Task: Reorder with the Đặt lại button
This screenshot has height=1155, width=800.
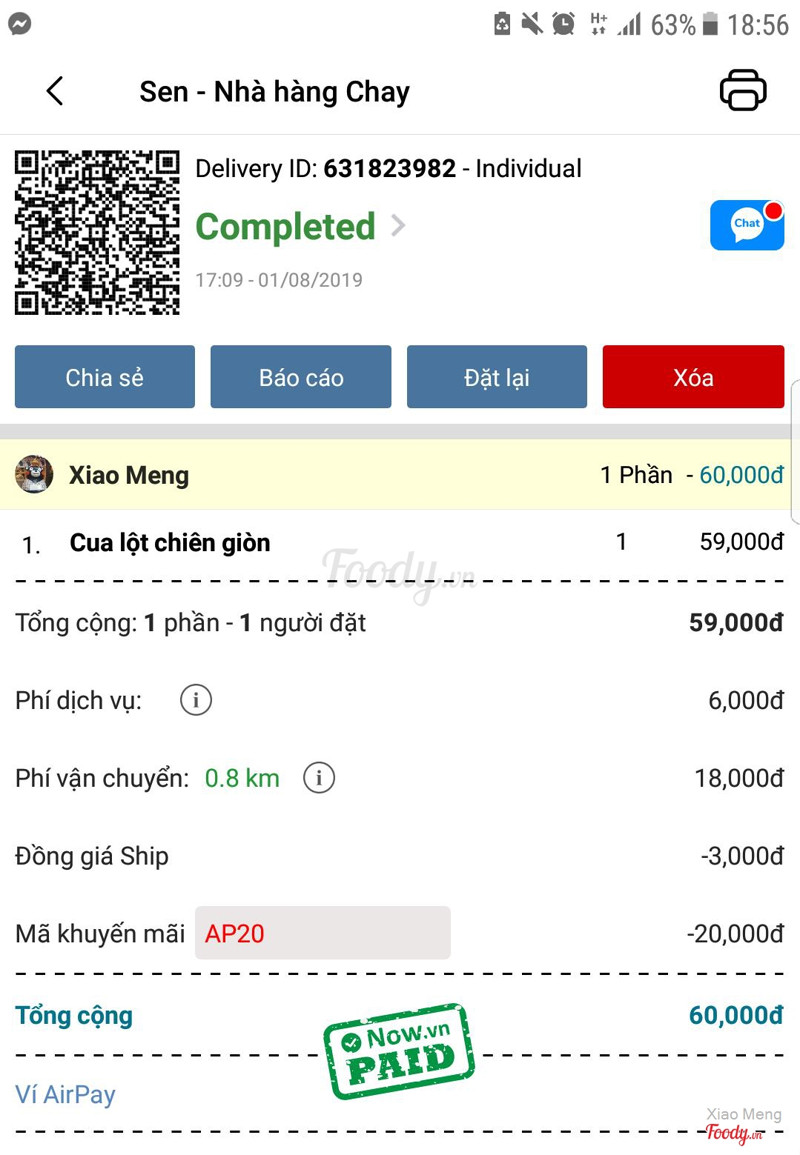Action: coord(497,377)
